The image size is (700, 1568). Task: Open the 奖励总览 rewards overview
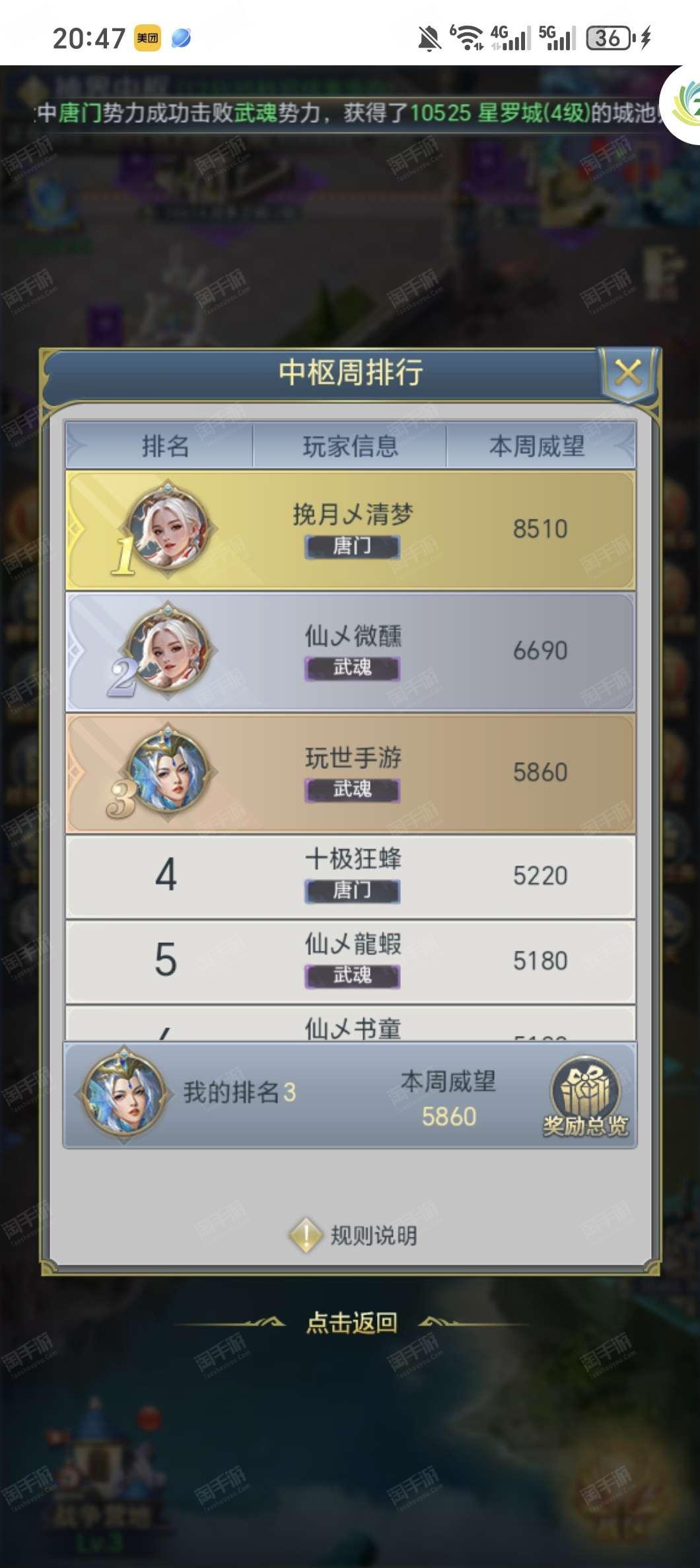[585, 1097]
